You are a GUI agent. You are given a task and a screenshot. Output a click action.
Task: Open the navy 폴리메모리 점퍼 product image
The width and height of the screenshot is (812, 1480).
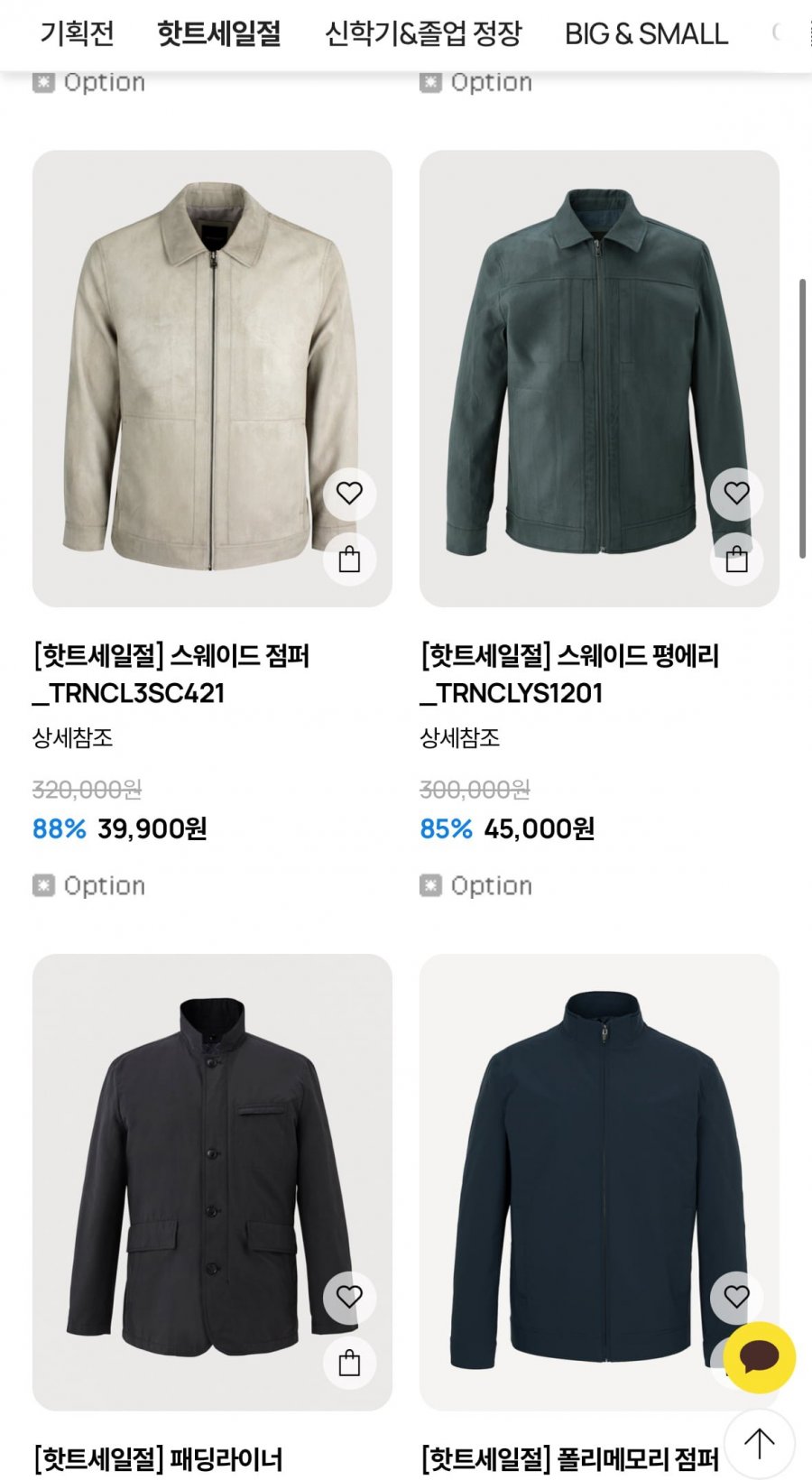pyautogui.click(x=586, y=1173)
